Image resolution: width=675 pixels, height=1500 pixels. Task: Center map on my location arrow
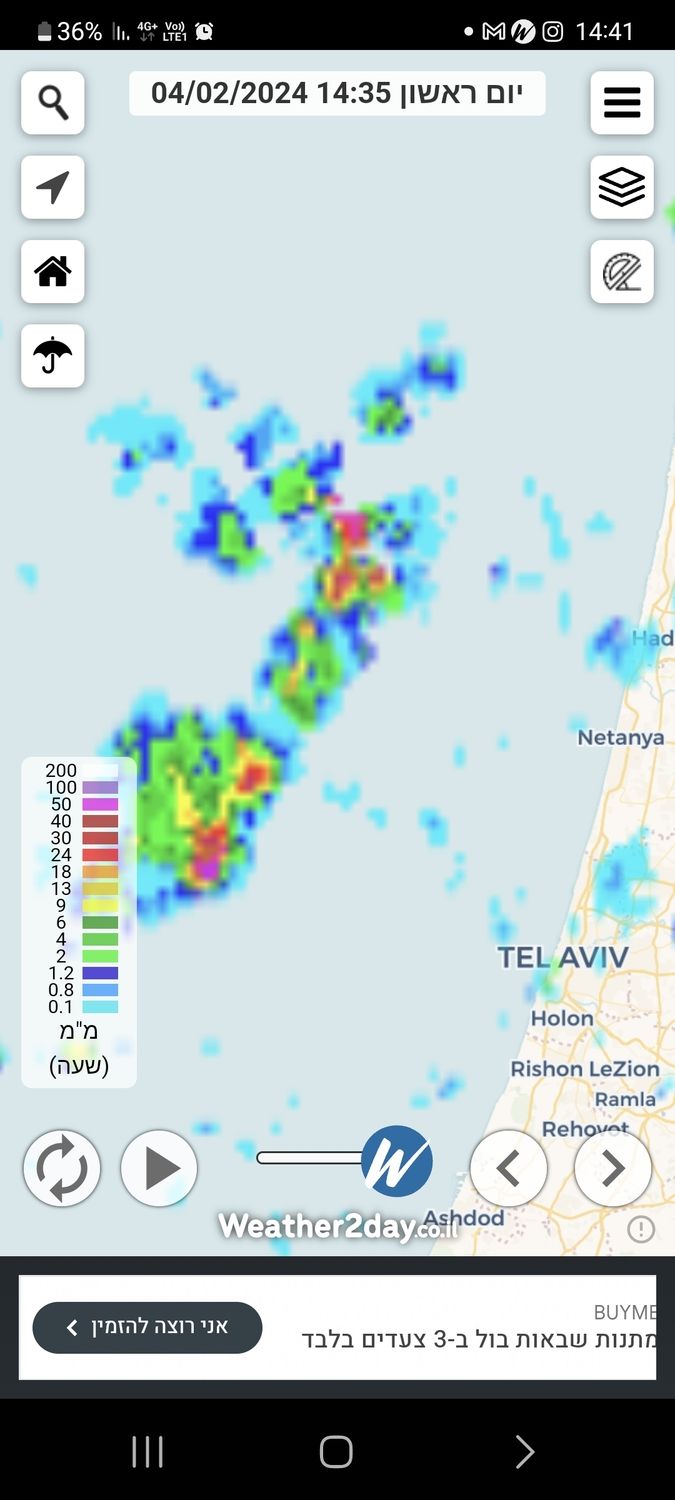[53, 187]
